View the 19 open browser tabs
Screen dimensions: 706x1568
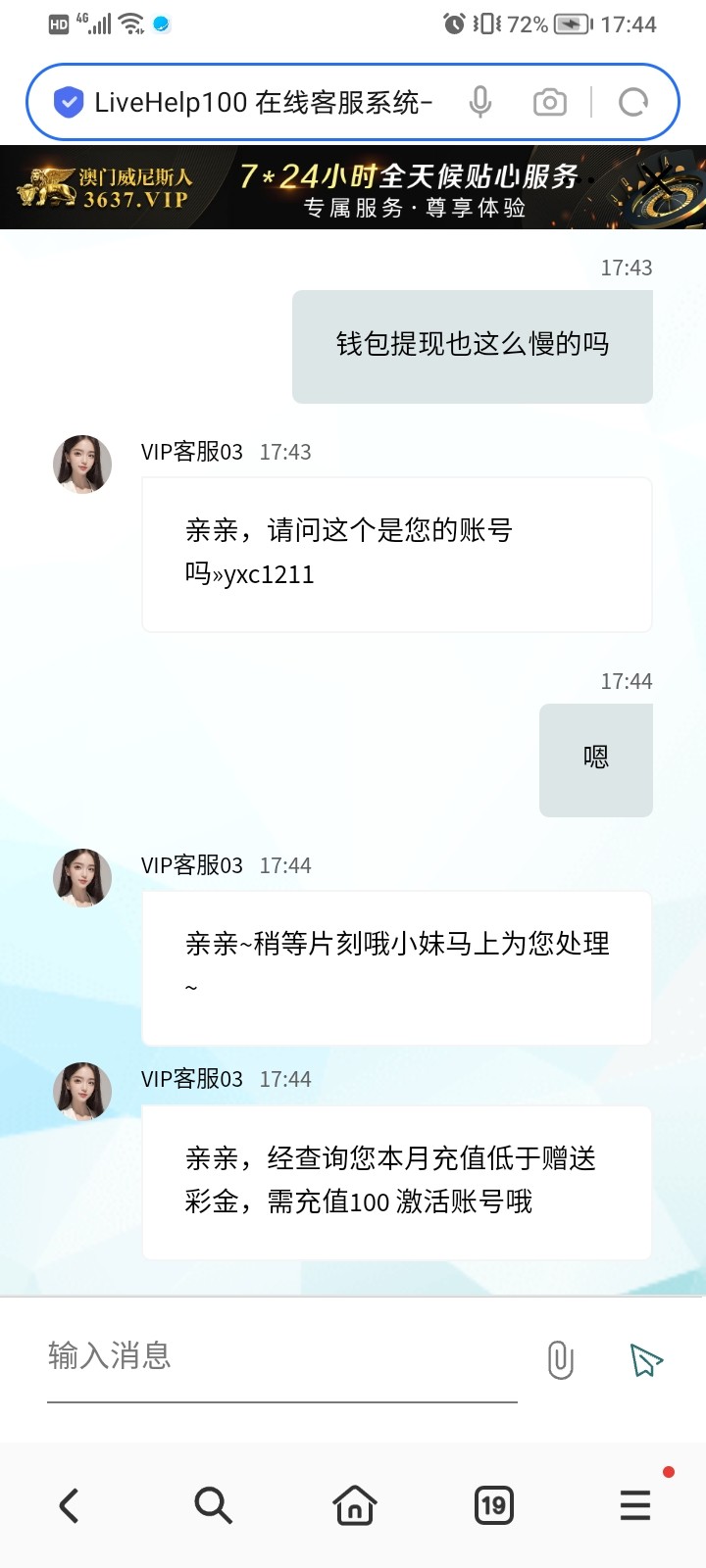point(493,1505)
